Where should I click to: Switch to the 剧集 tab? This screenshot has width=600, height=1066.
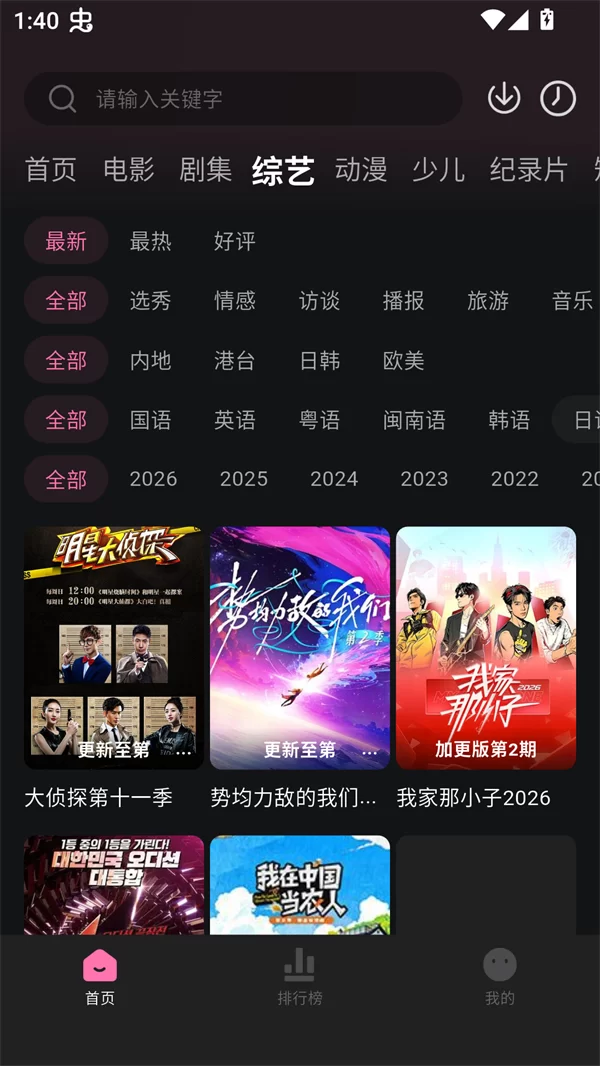click(206, 169)
